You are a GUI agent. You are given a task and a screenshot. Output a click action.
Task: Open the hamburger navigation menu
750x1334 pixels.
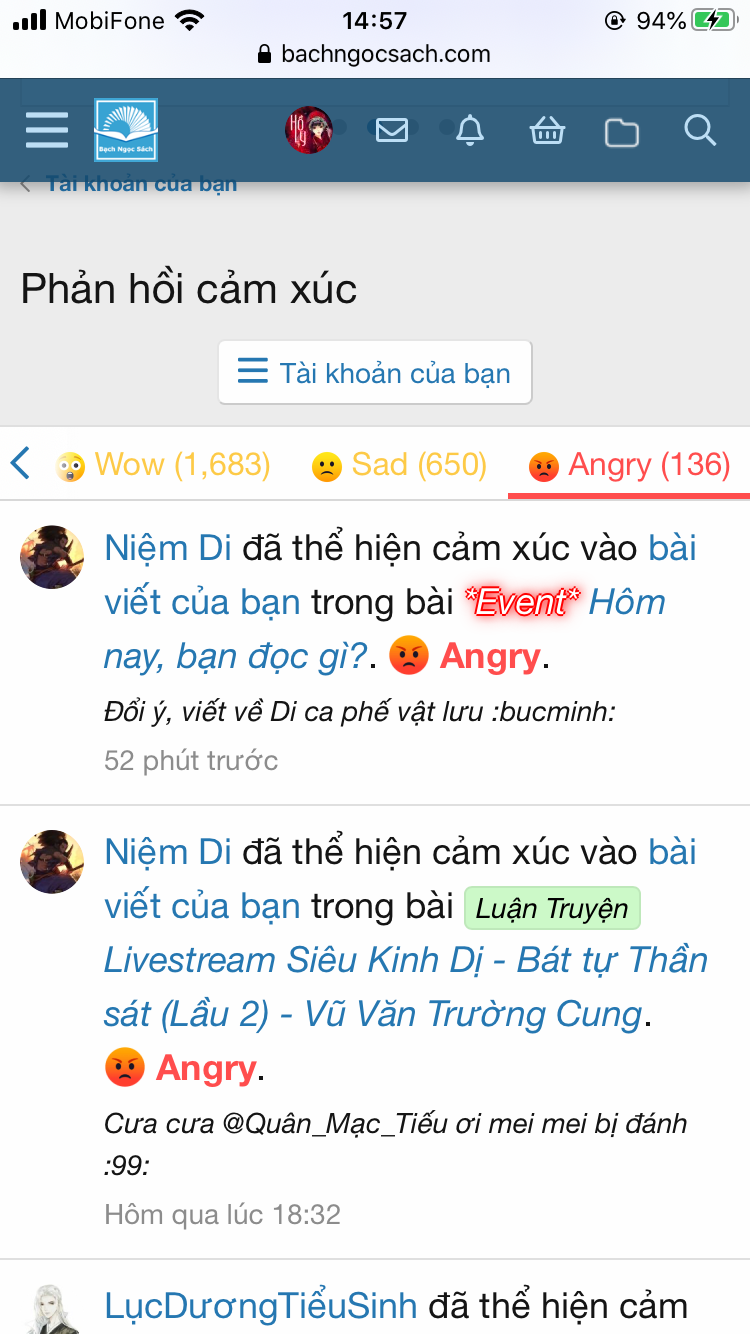pos(46,130)
